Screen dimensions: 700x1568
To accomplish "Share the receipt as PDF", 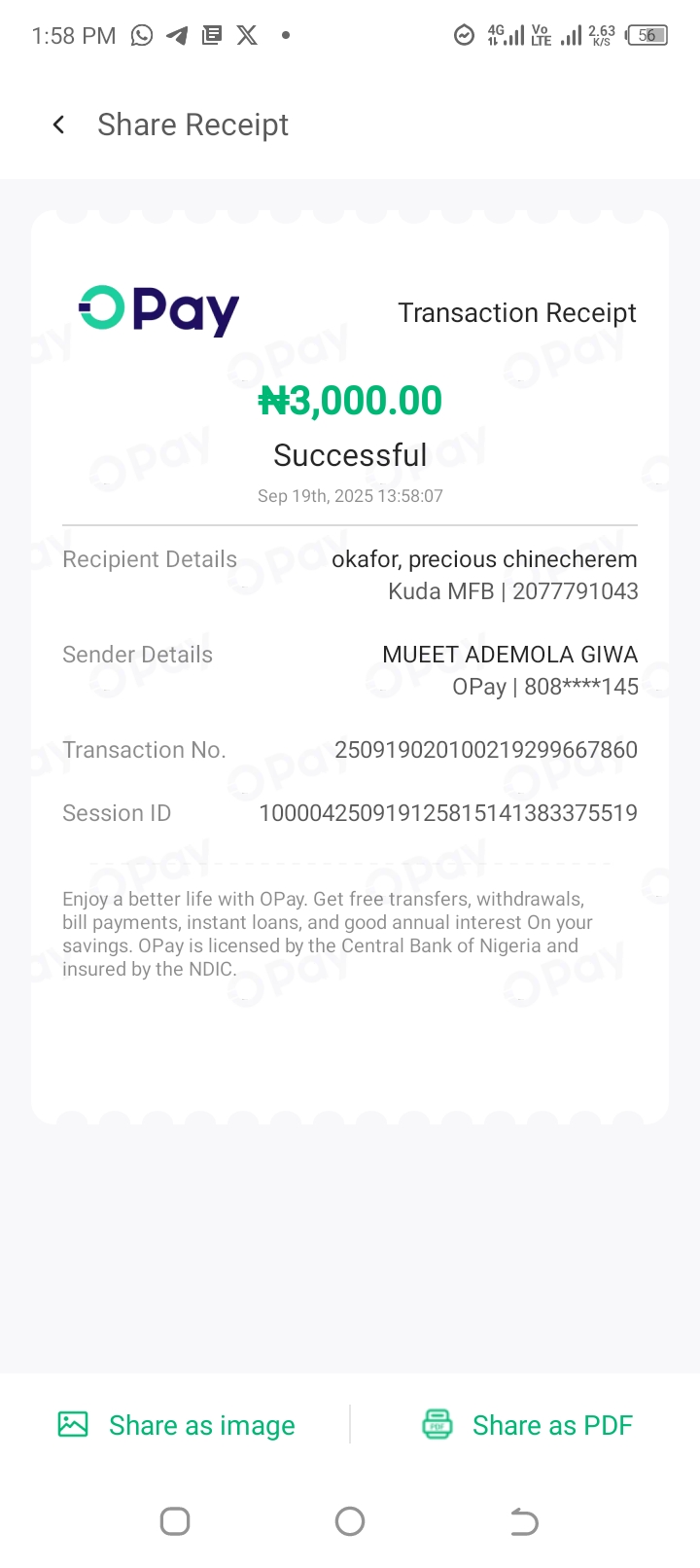I will point(528,1425).
